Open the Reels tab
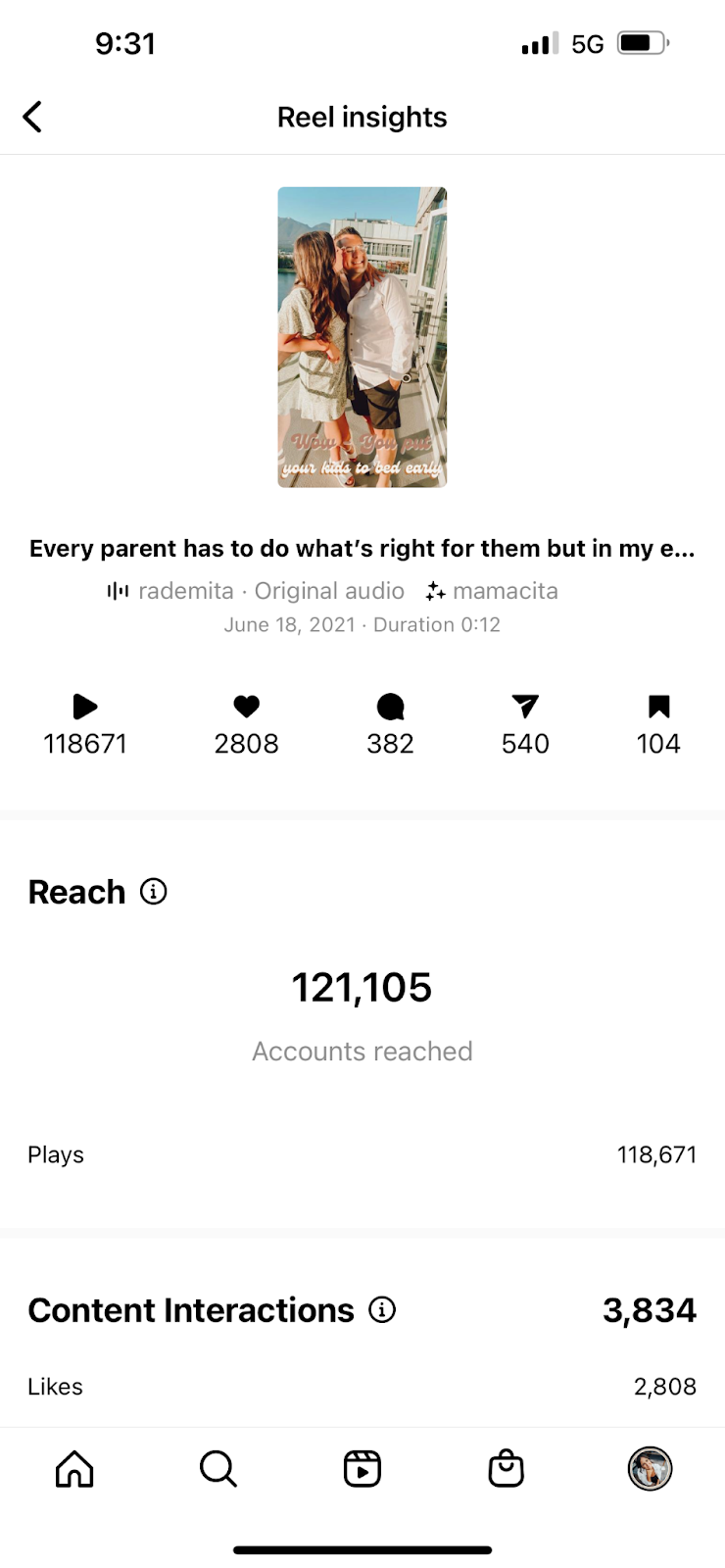Viewport: 725px width, 1568px height. click(x=362, y=1469)
